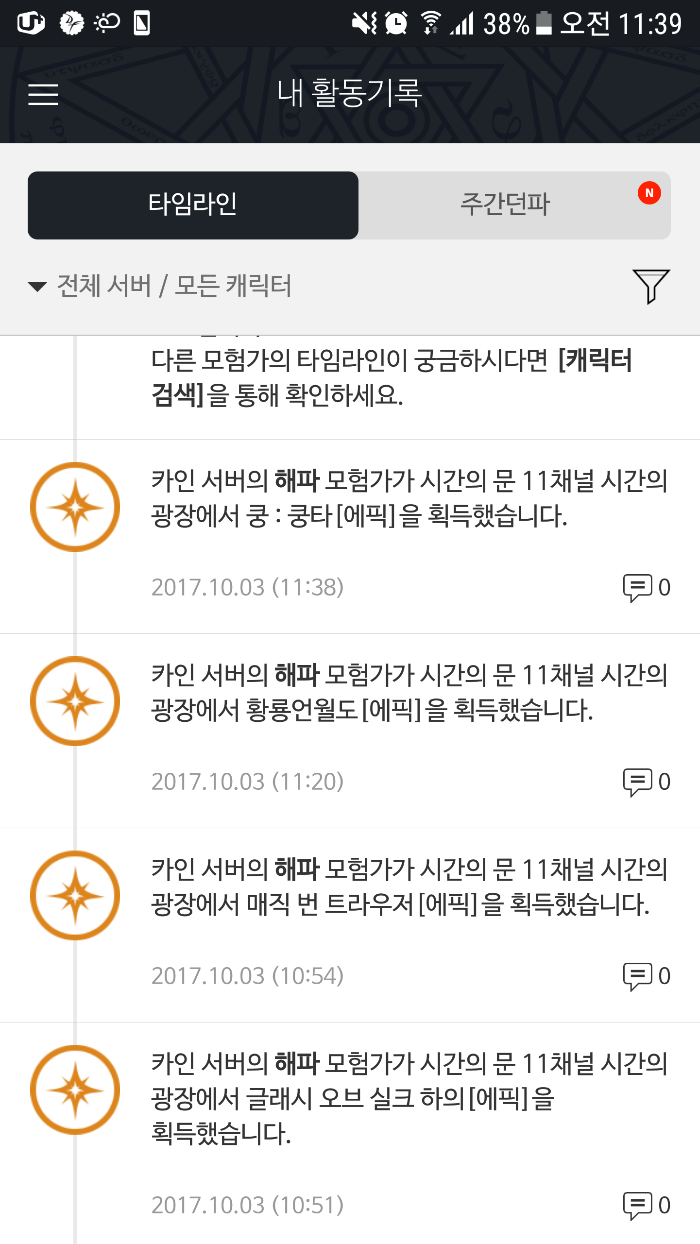Open the timeline filter icon
The width and height of the screenshot is (700, 1244).
coord(650,286)
